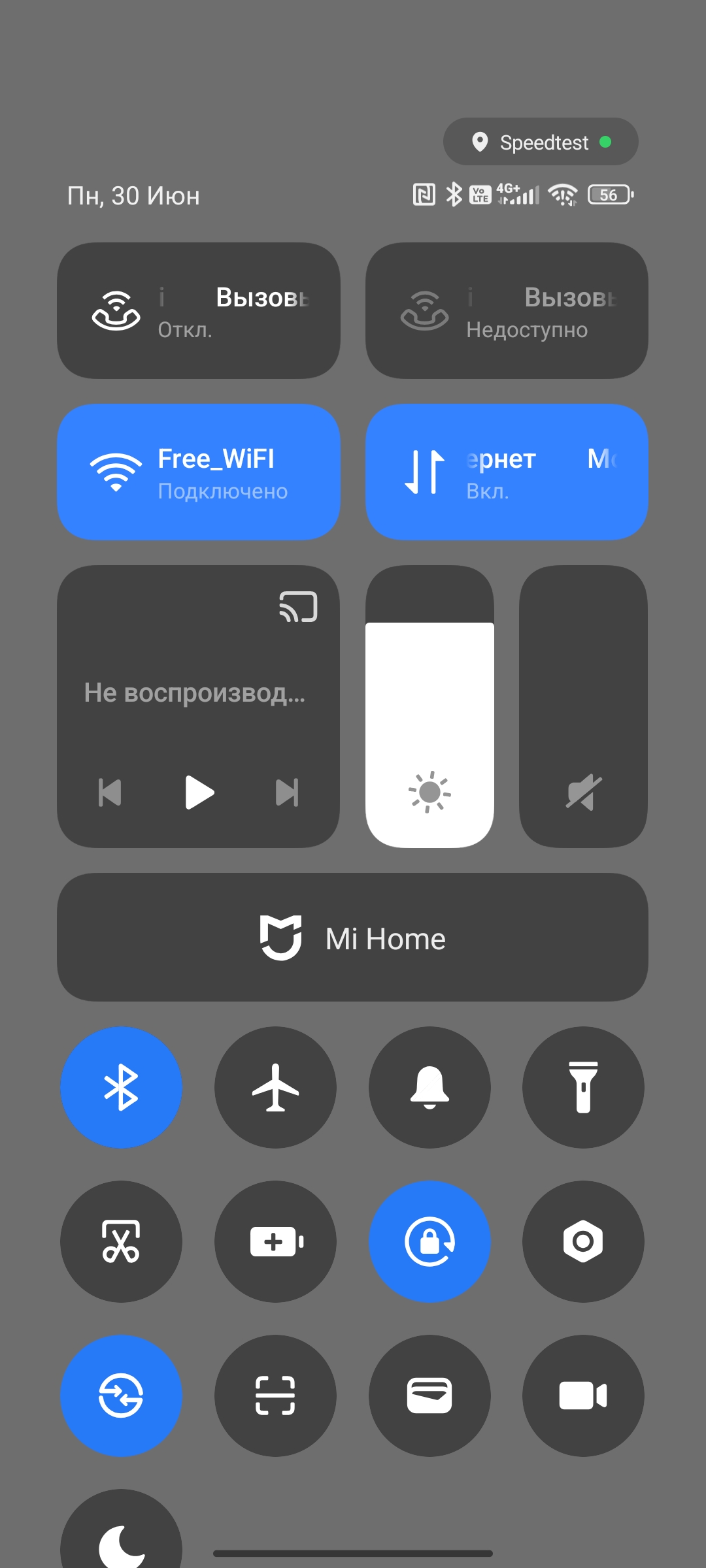Enable airplane mode

click(x=275, y=1088)
